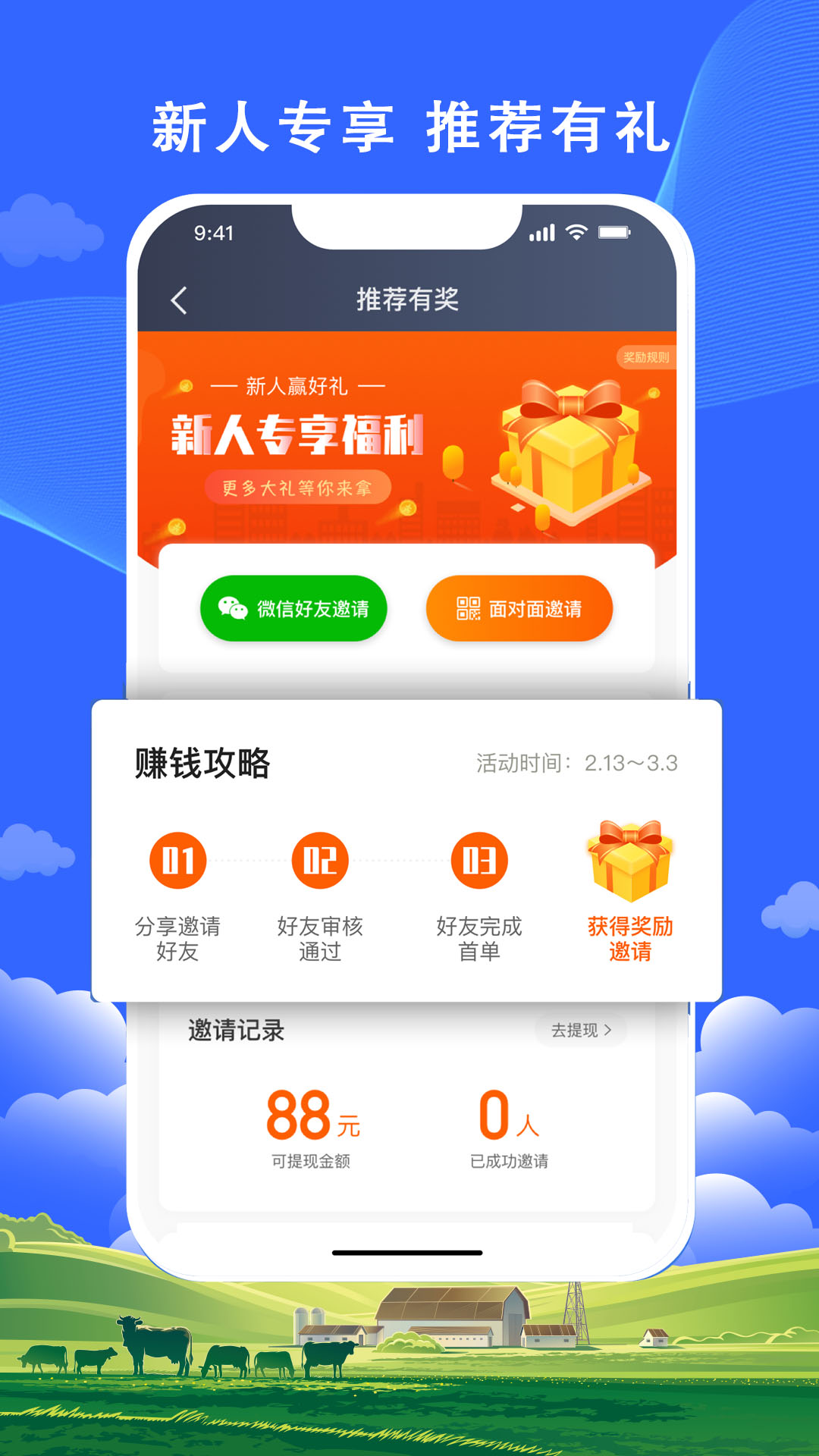Tap the back arrow on 推荐有奖 page
The image size is (819, 1456).
point(180,300)
